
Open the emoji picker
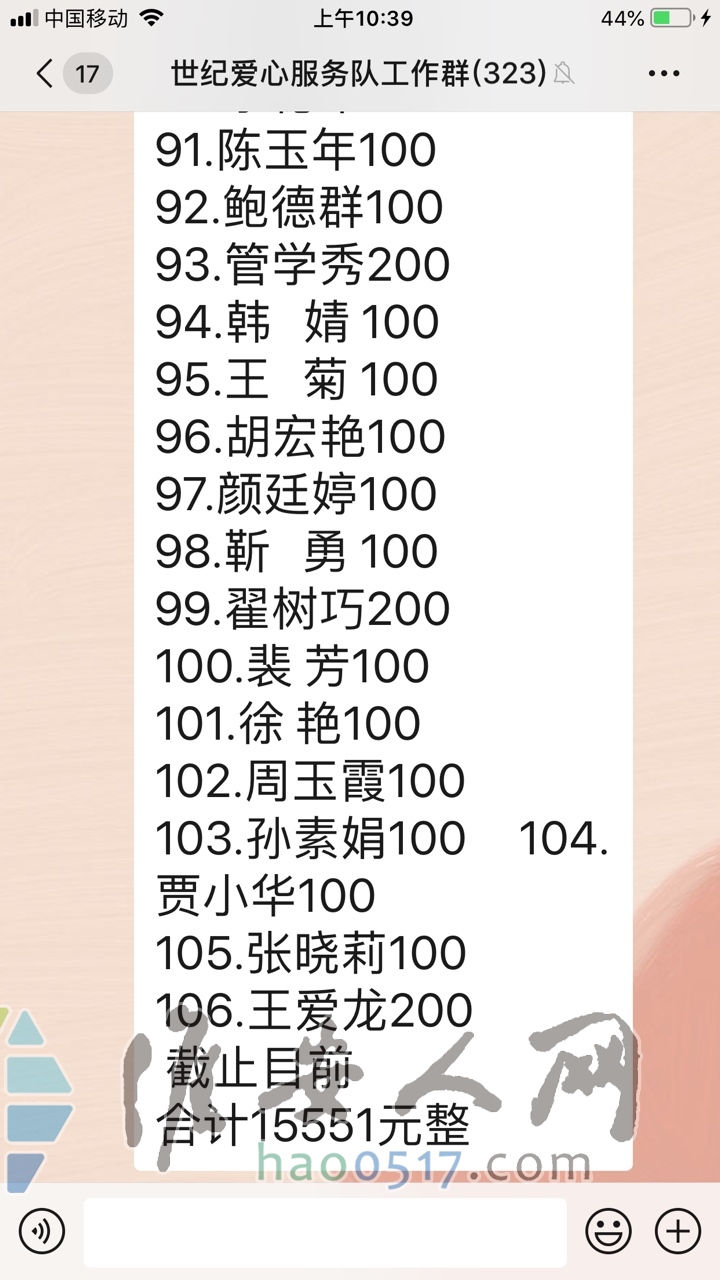point(609,1230)
